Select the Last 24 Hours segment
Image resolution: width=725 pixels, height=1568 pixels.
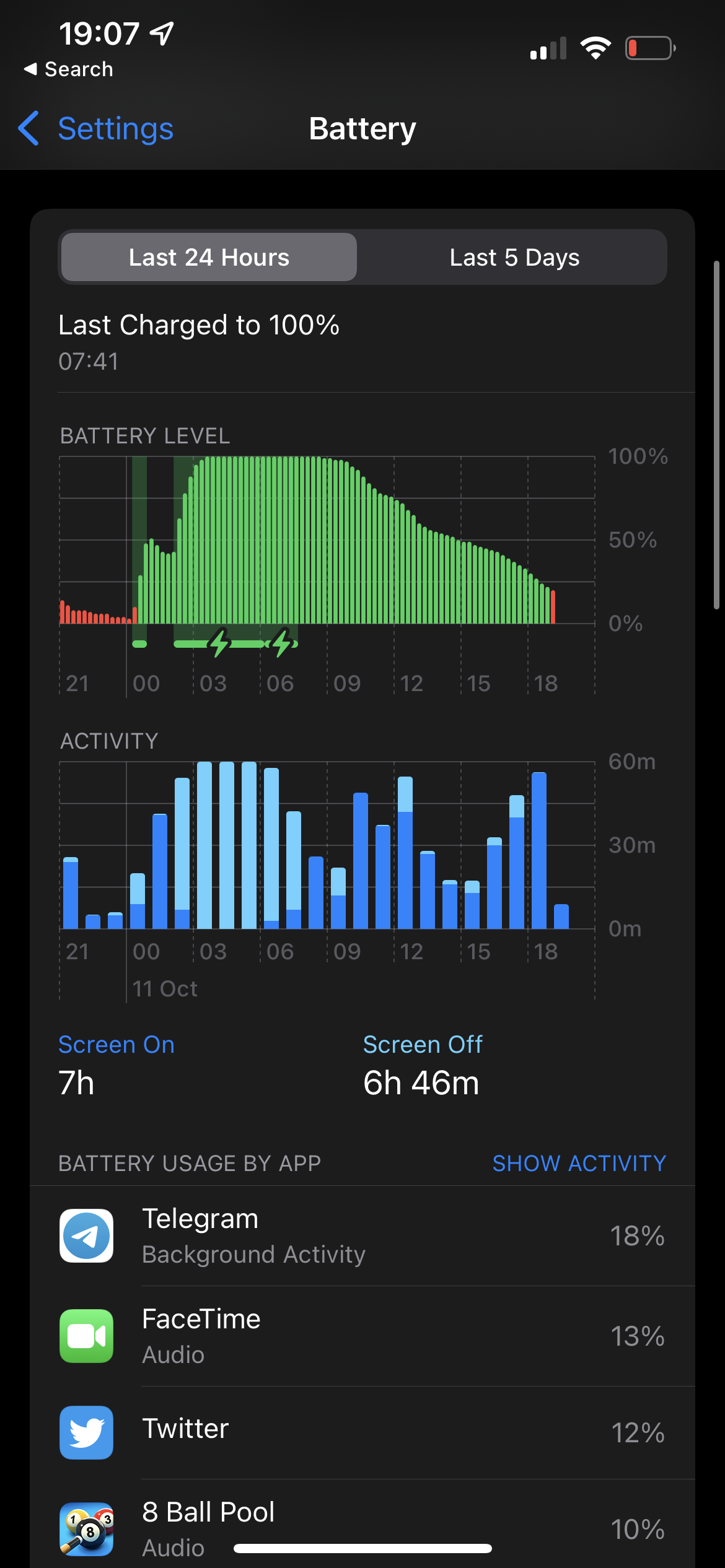(209, 257)
